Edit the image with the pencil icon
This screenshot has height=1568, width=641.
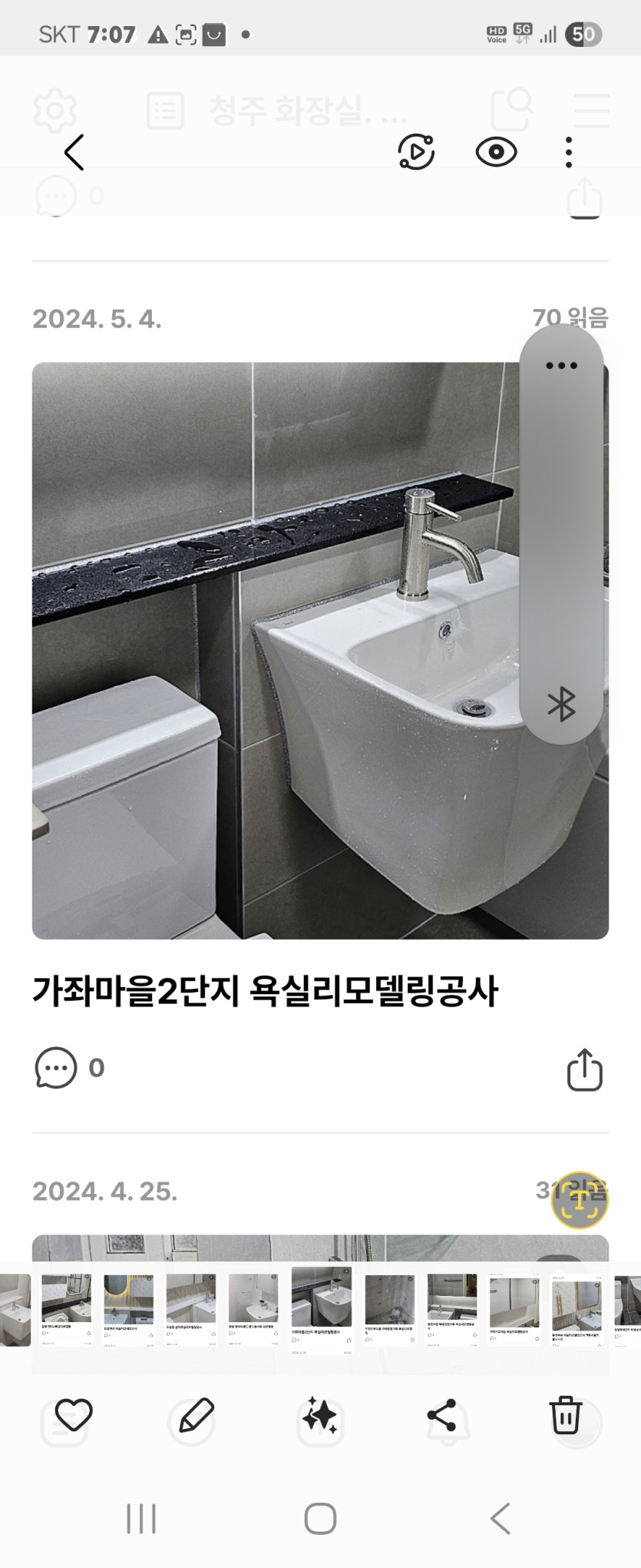click(x=196, y=1415)
